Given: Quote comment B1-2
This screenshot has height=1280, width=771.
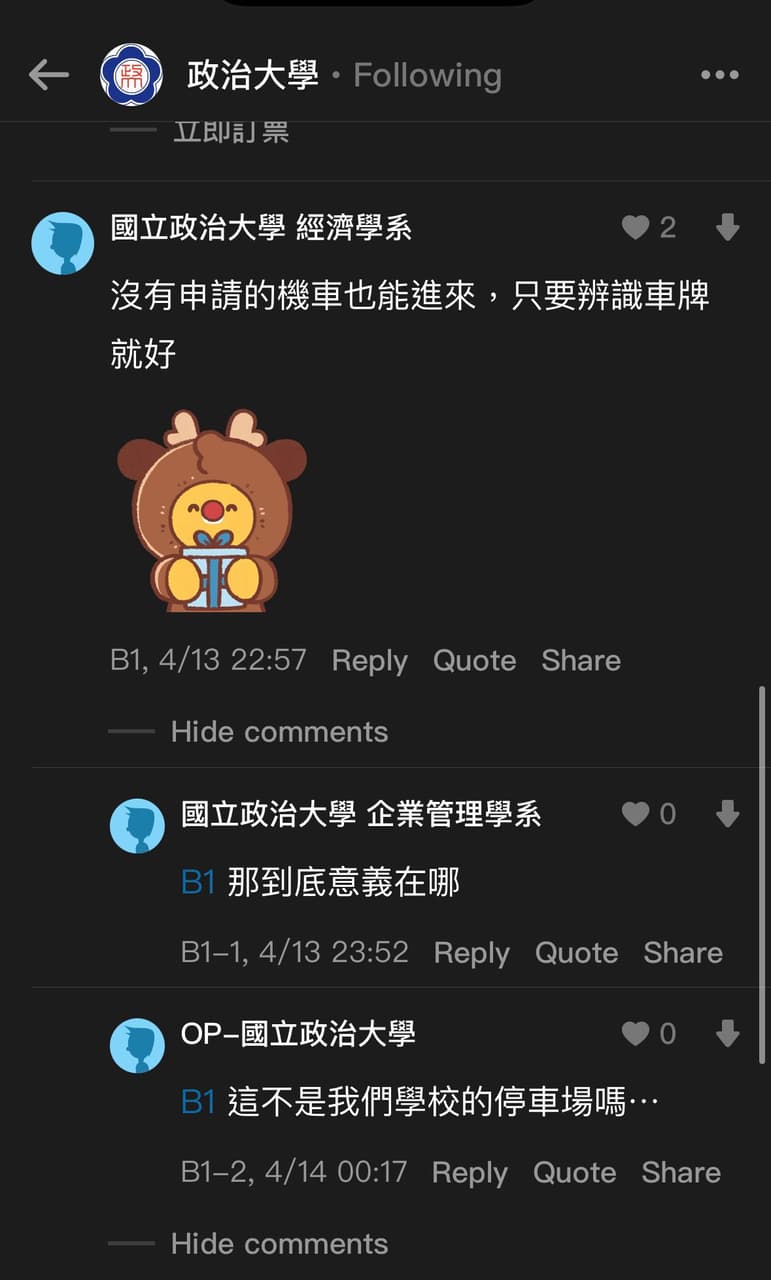Looking at the screenshot, I should pos(574,1172).
